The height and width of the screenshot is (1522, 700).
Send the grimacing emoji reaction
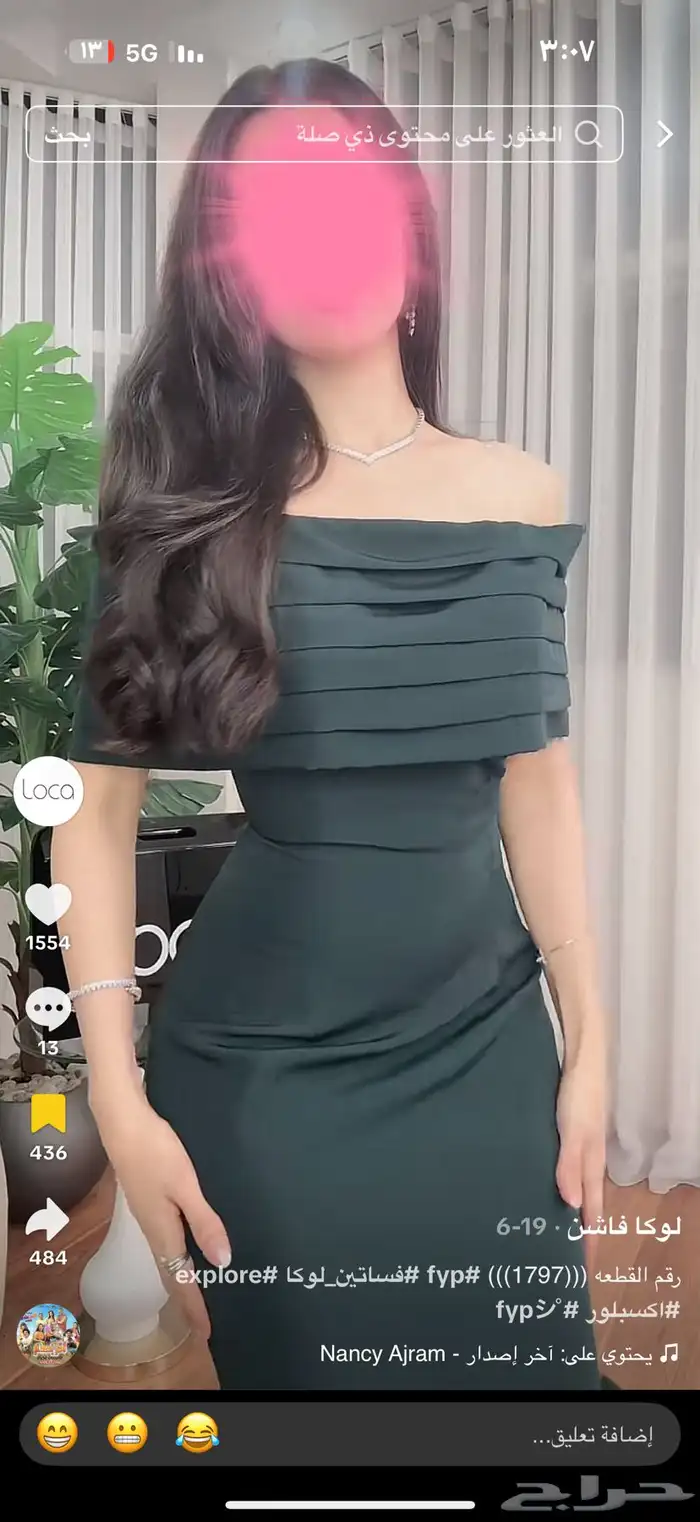pyautogui.click(x=127, y=1434)
